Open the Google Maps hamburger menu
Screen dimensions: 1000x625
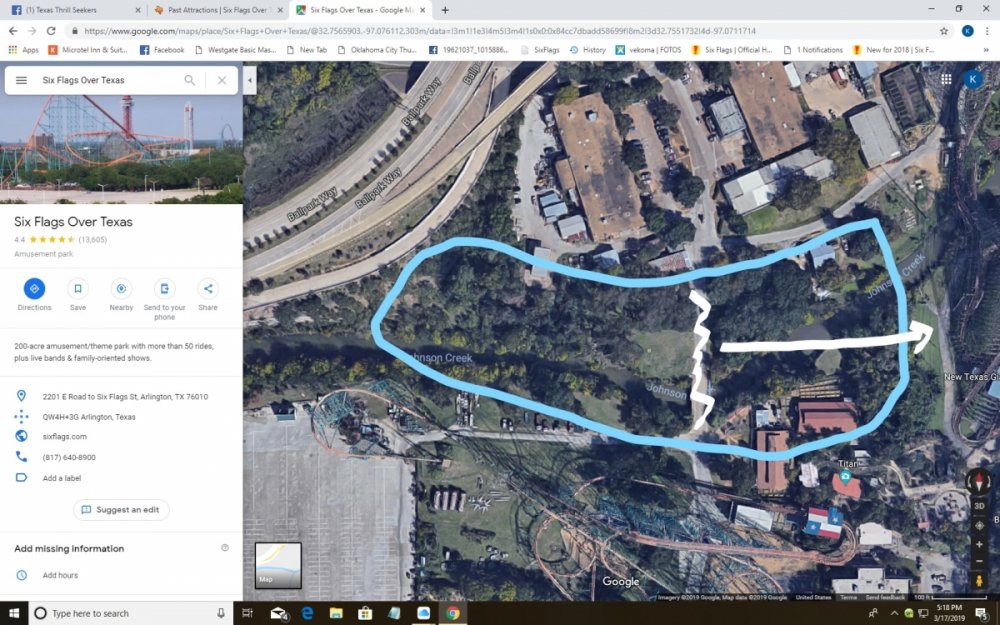21,80
